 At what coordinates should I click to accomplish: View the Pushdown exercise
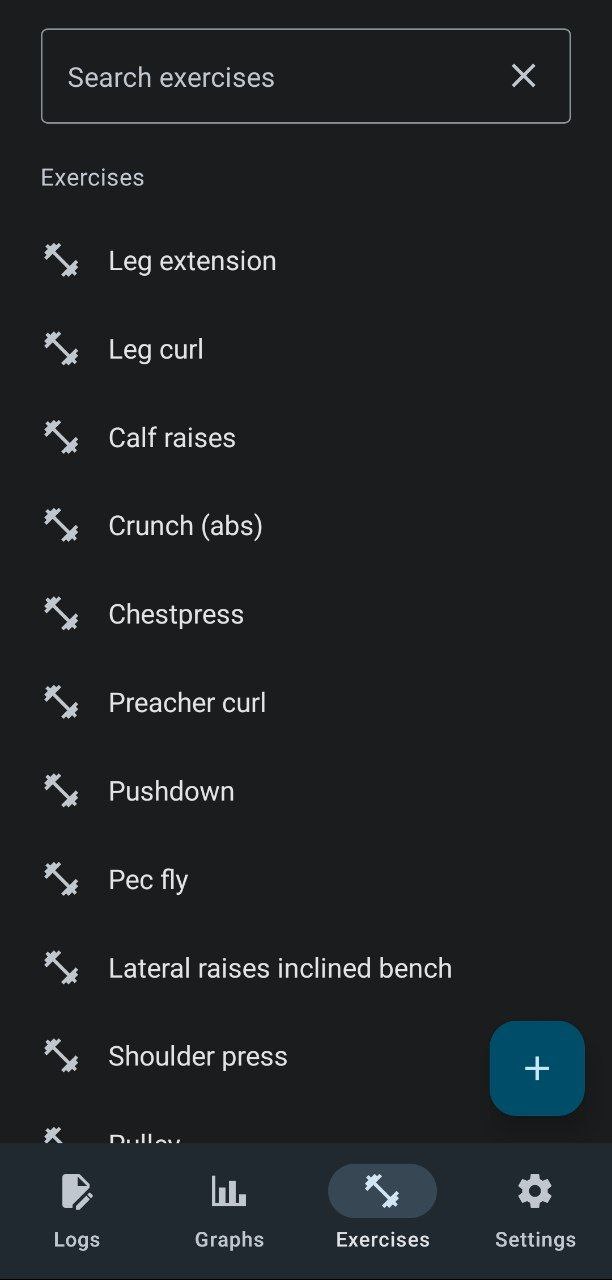tap(306, 791)
